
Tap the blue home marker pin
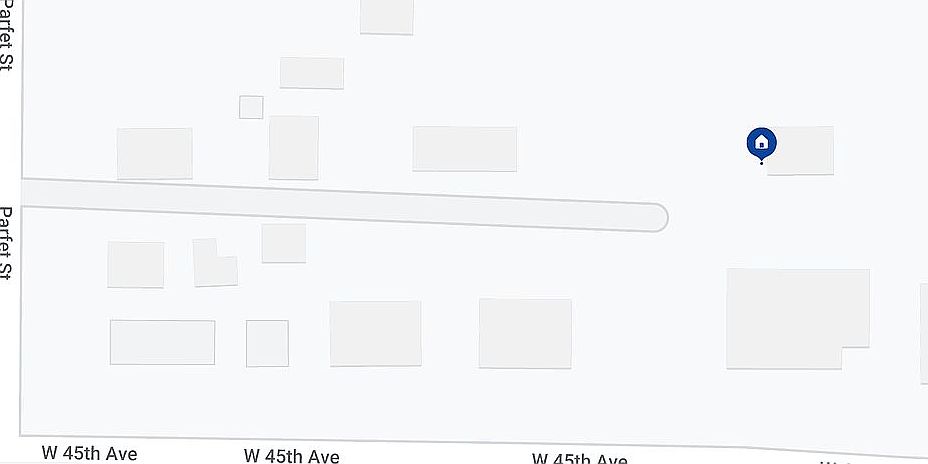click(x=761, y=143)
